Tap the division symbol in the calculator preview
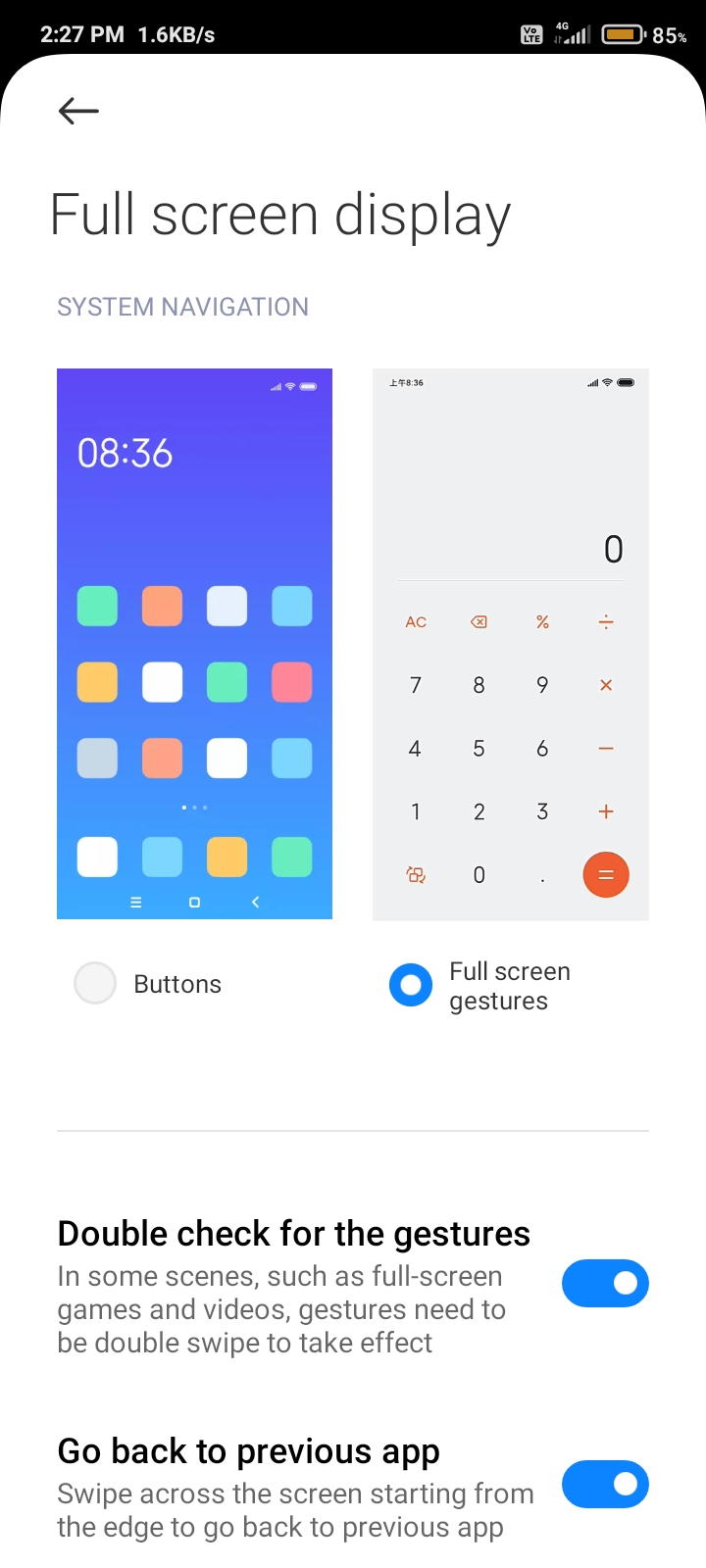This screenshot has height=1568, width=706. [x=606, y=621]
